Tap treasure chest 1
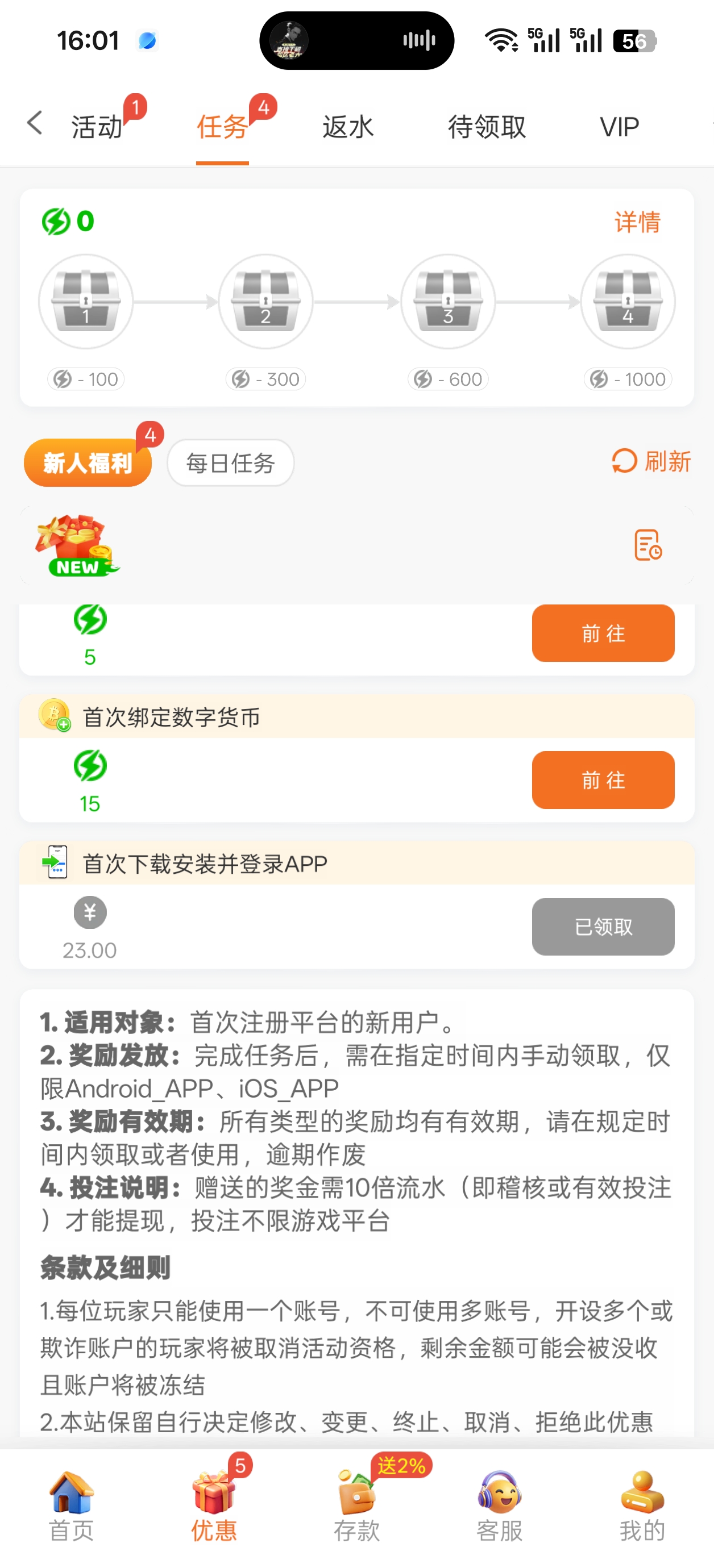Screen dimensions: 714x1568 coord(86,301)
